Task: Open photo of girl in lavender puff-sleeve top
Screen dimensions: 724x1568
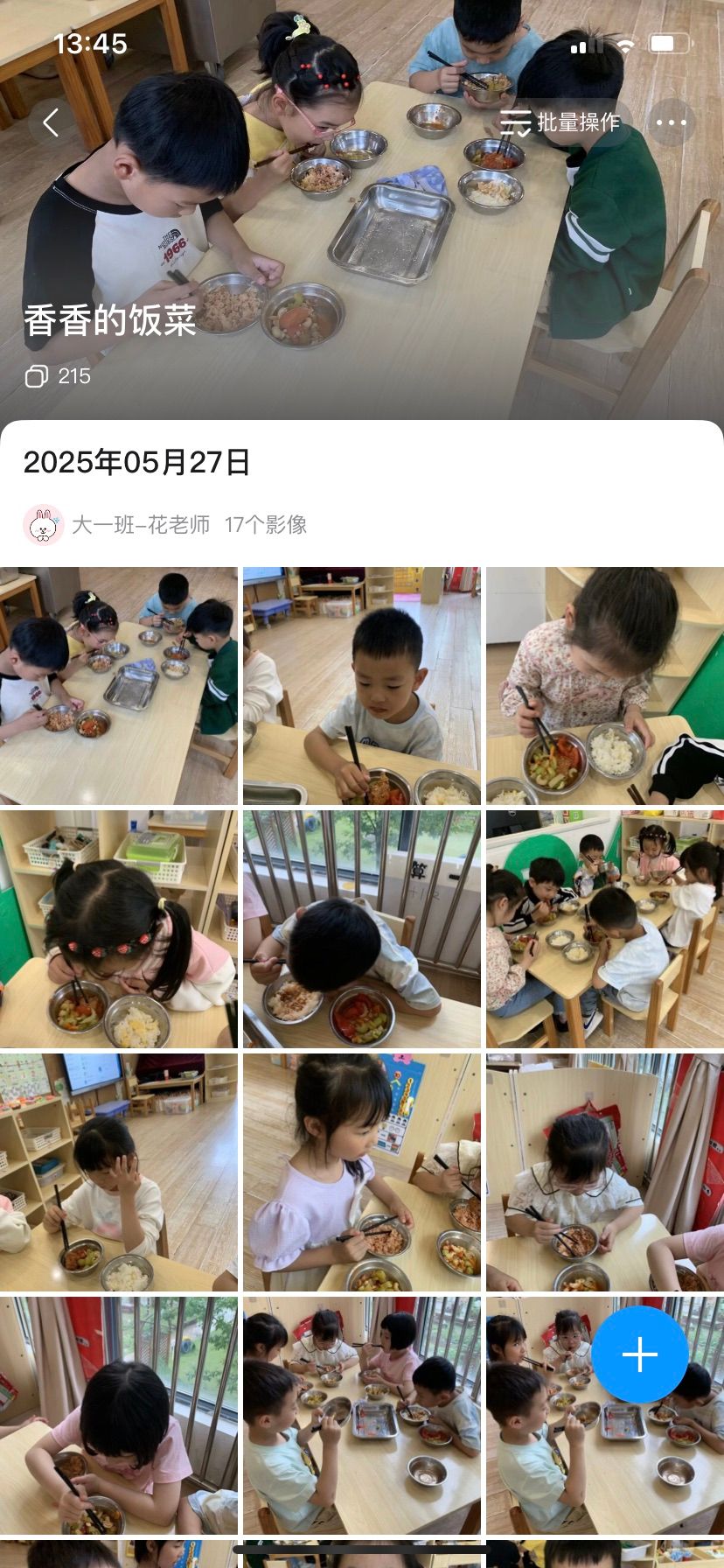Action: [x=361, y=1172]
